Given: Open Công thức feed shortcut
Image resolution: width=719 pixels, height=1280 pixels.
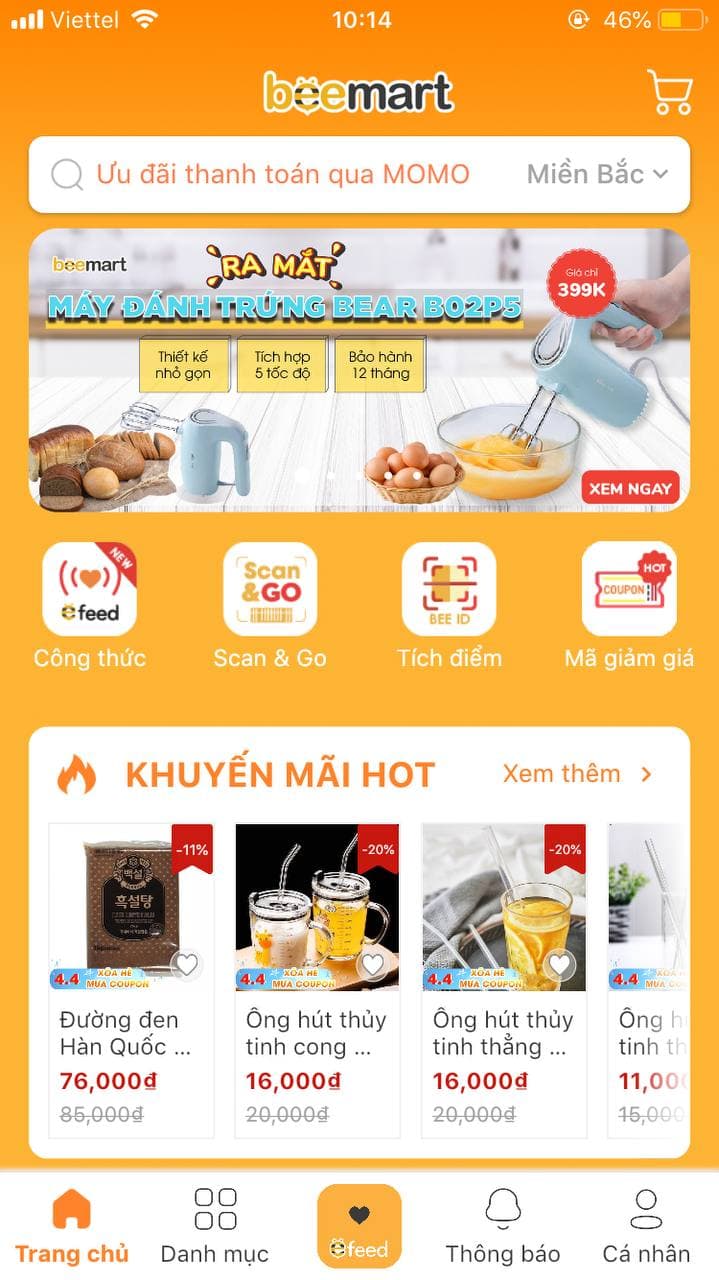Looking at the screenshot, I should click(90, 590).
